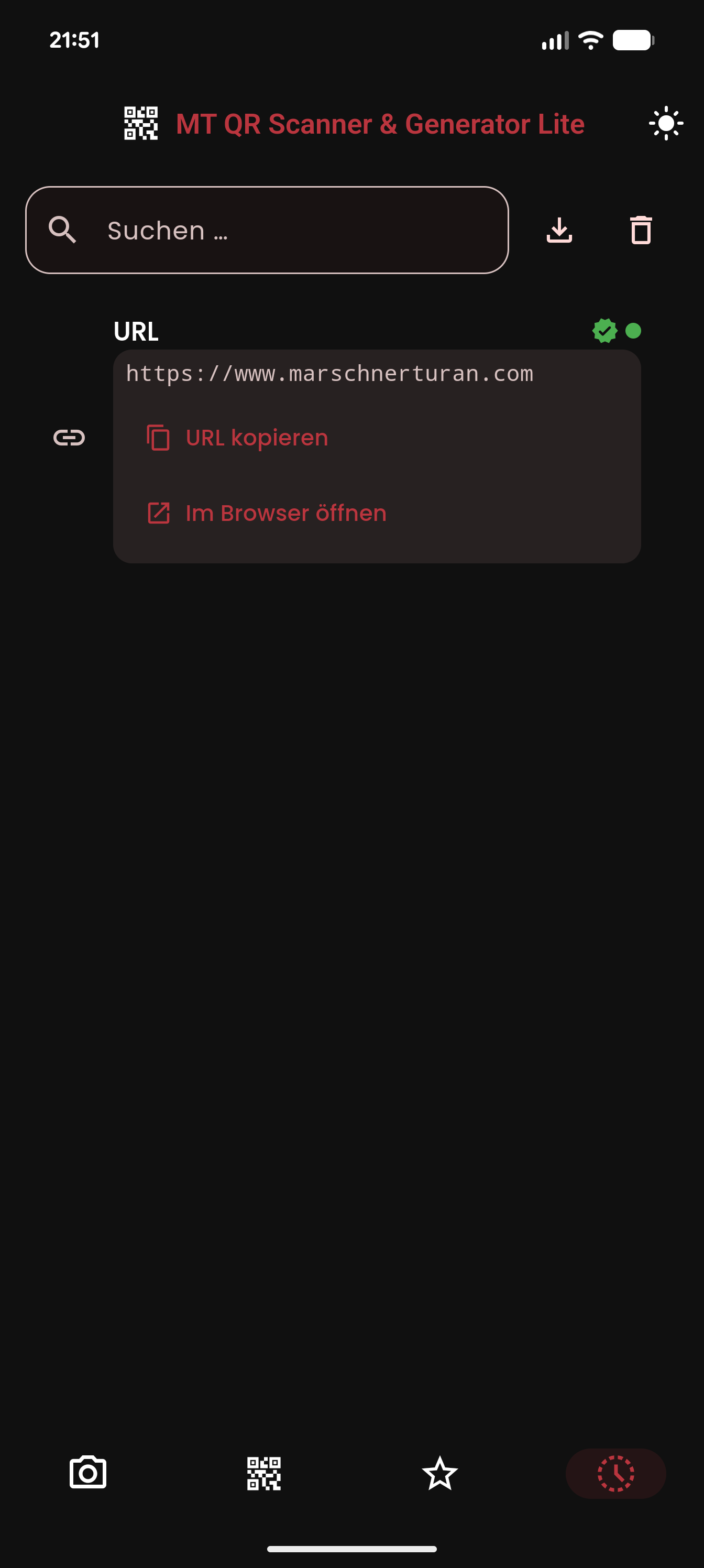Viewport: 704px width, 1568px height.
Task: Switch to the camera scanner tab
Action: tap(88, 1473)
